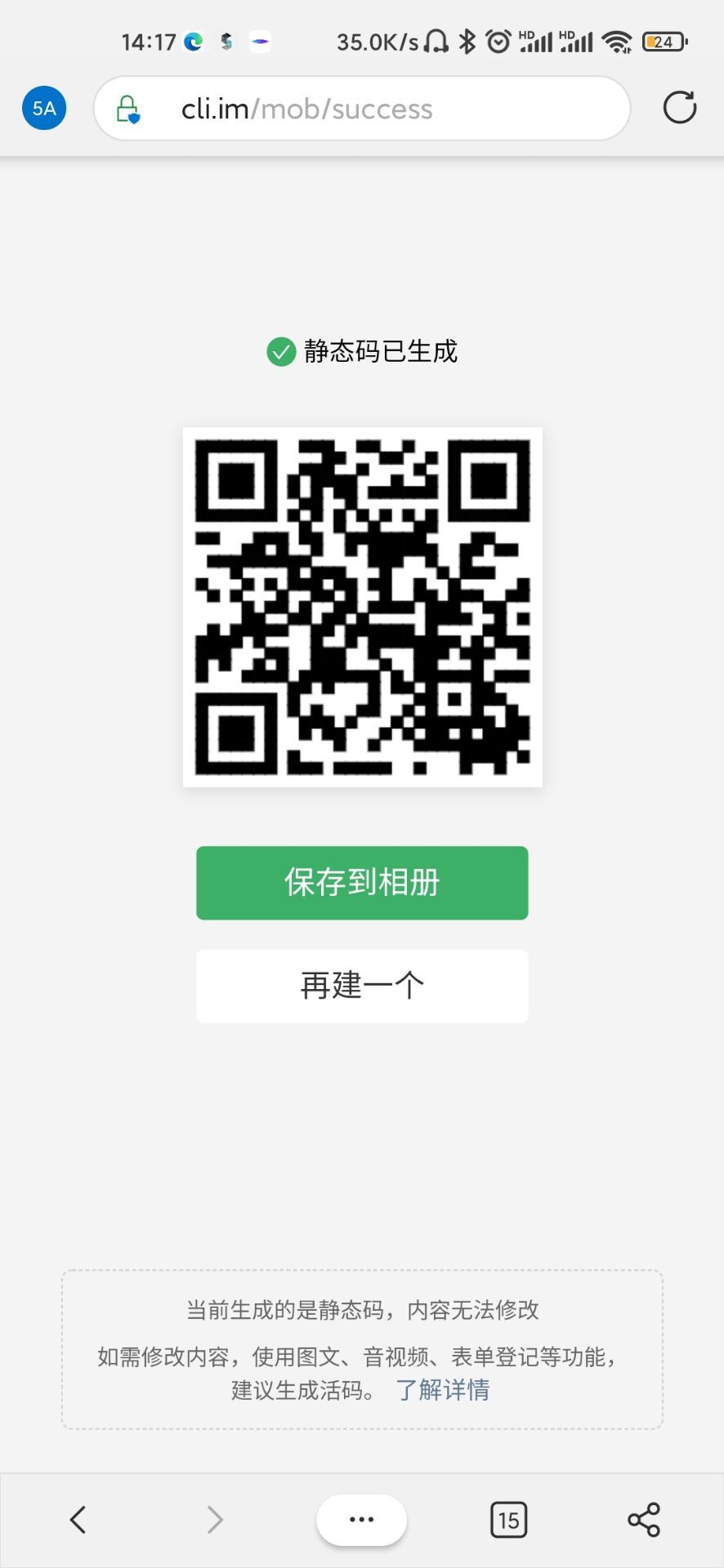Open the browser's three-dot menu

tap(361, 1520)
